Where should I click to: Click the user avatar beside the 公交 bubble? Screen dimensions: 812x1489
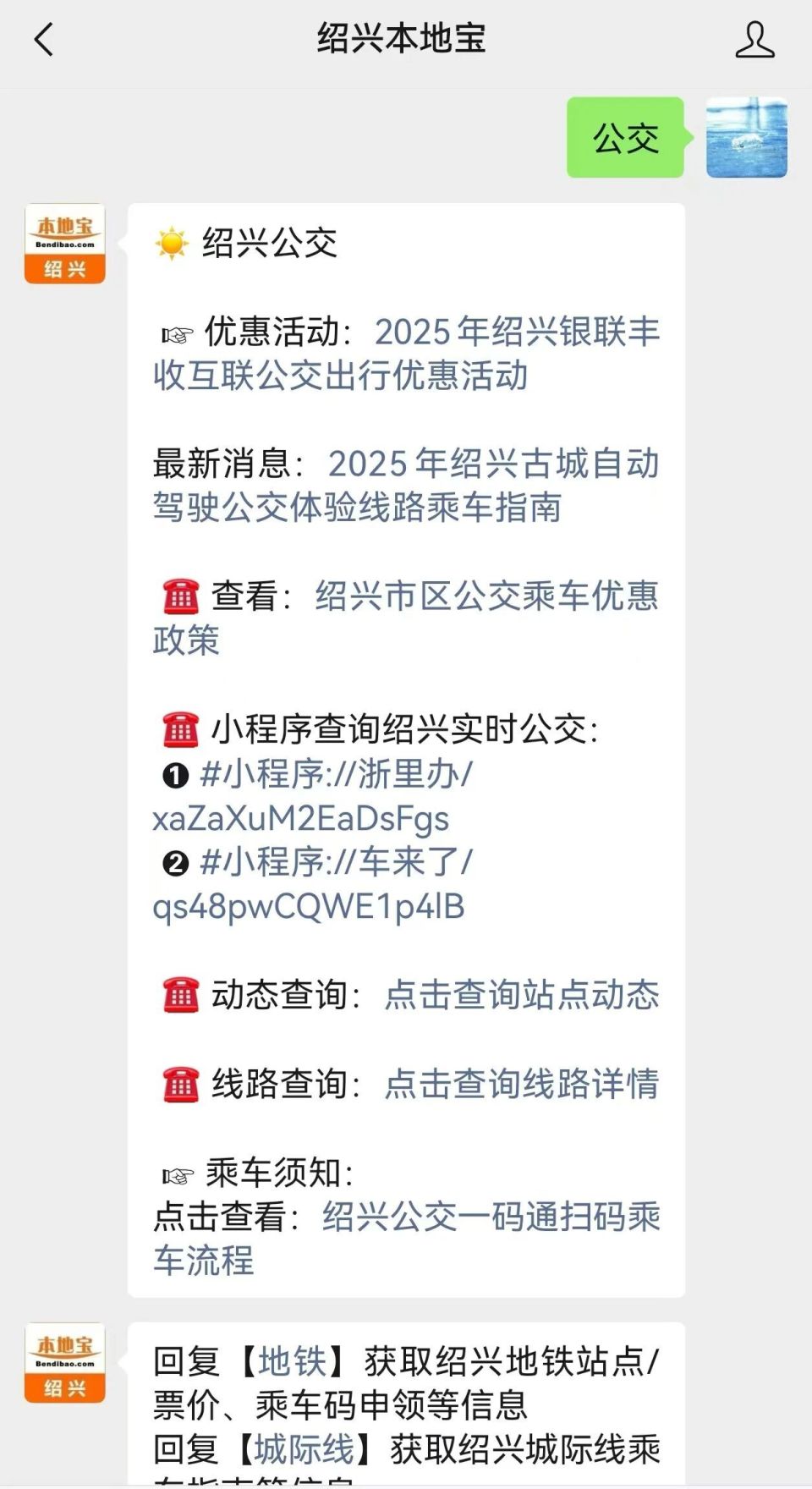click(747, 138)
